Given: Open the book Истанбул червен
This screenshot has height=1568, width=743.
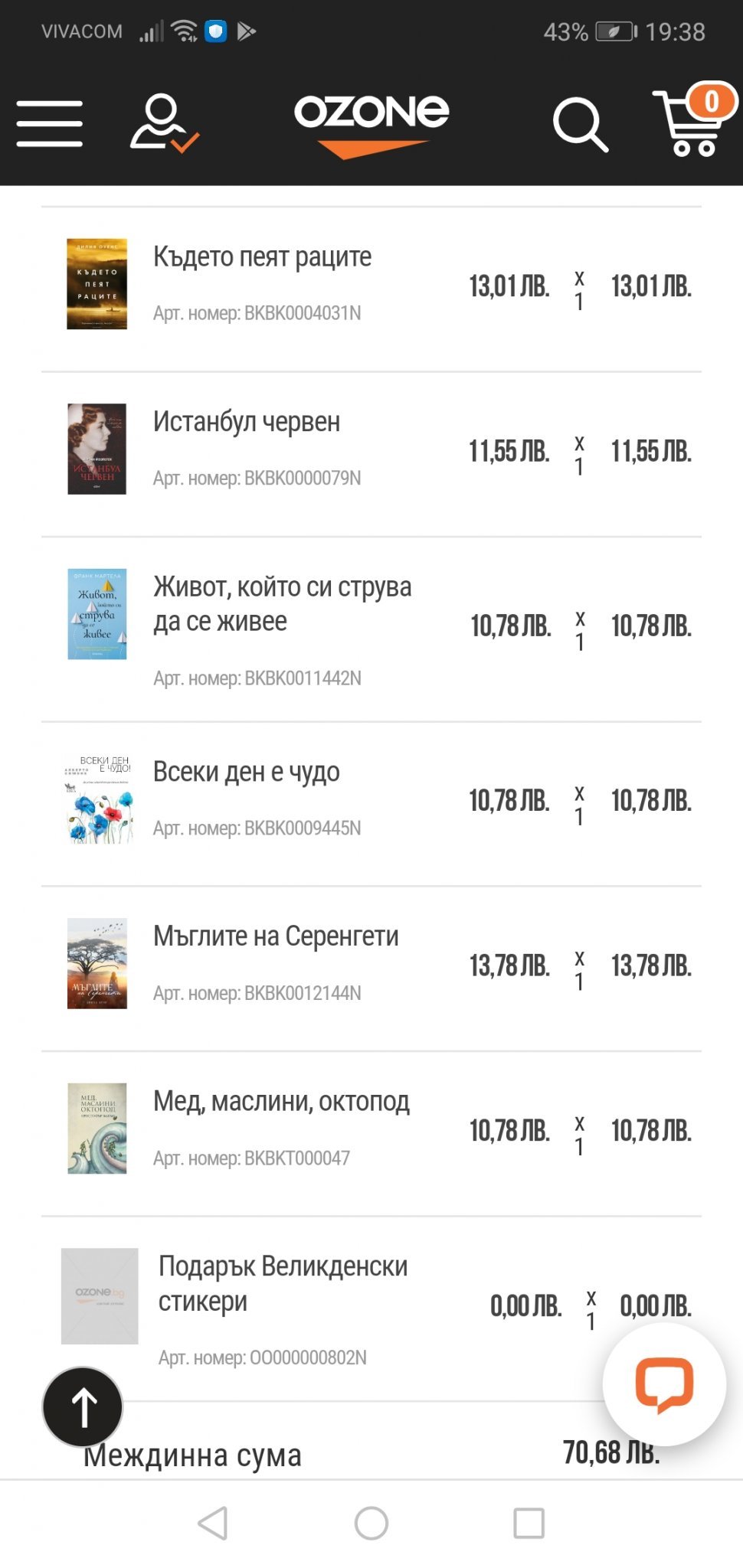Looking at the screenshot, I should [x=246, y=422].
